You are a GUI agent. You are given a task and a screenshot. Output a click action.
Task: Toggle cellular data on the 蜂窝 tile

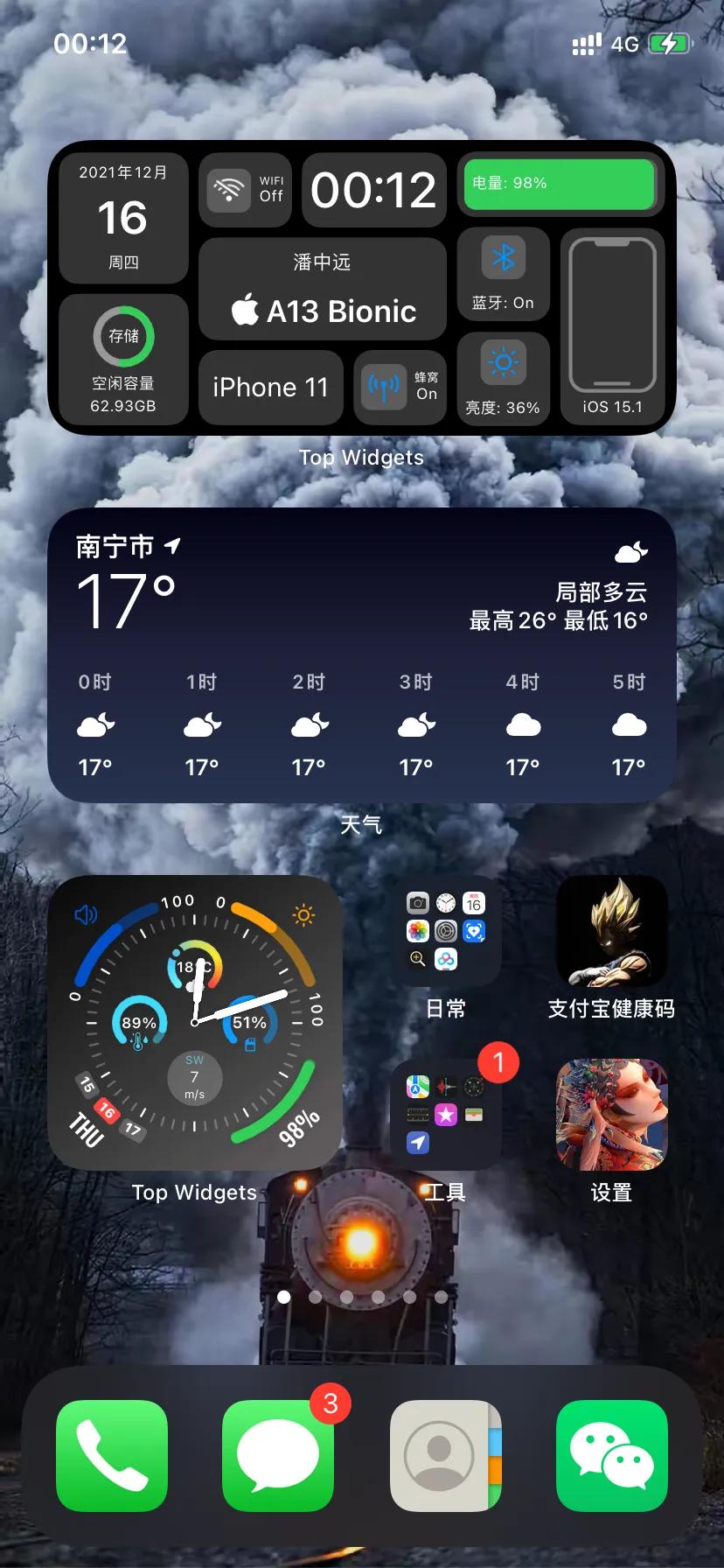400,386
